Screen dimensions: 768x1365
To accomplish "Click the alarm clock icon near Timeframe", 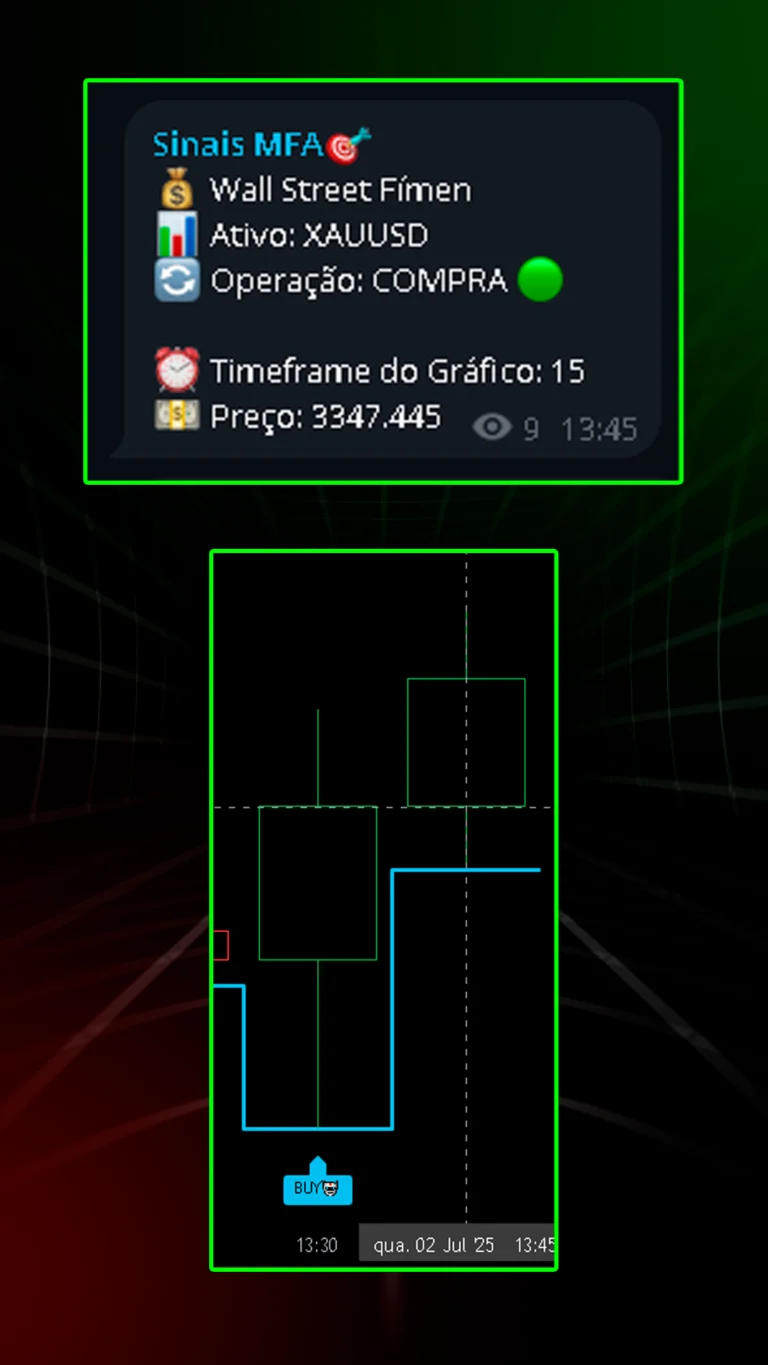I will (x=177, y=369).
